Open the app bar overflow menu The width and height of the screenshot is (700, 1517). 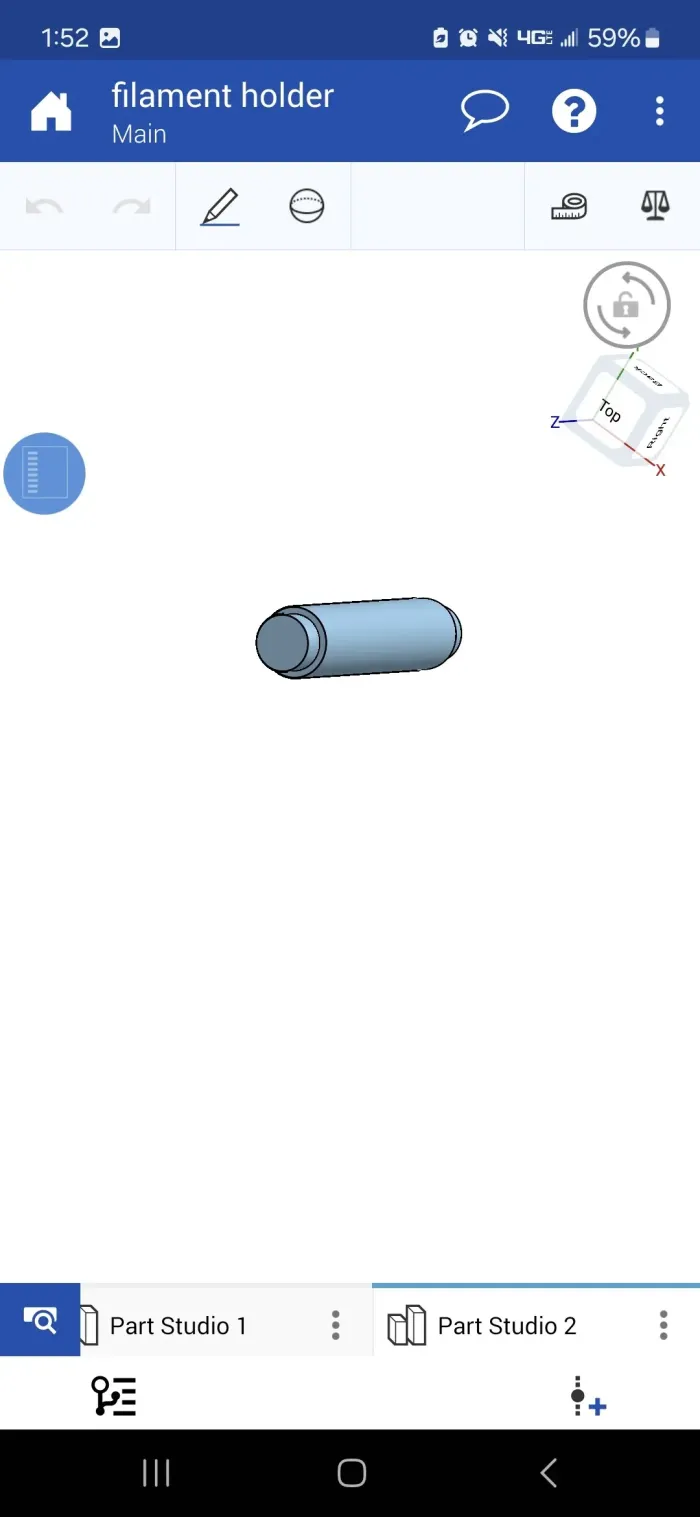tap(659, 111)
